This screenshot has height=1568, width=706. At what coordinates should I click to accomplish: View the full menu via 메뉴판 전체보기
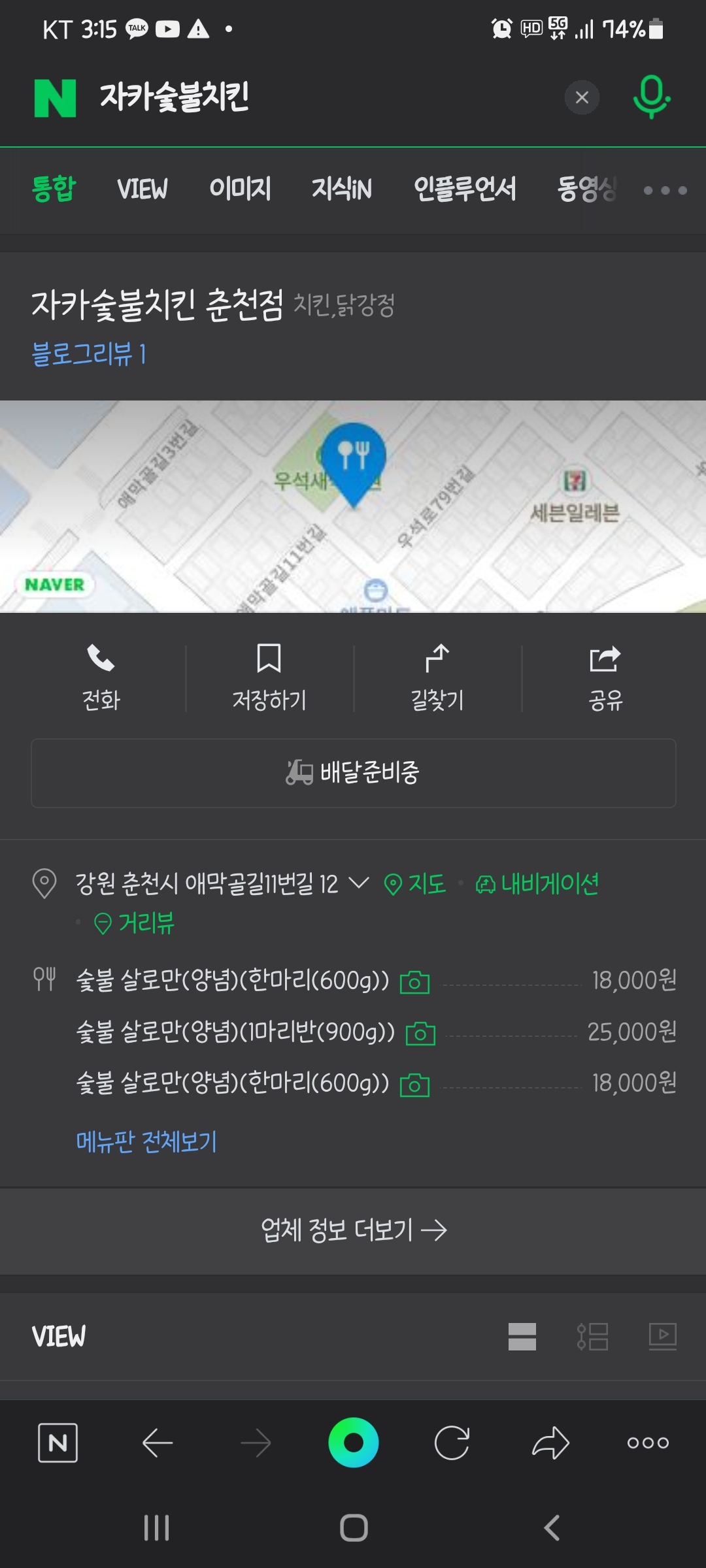point(146,1141)
